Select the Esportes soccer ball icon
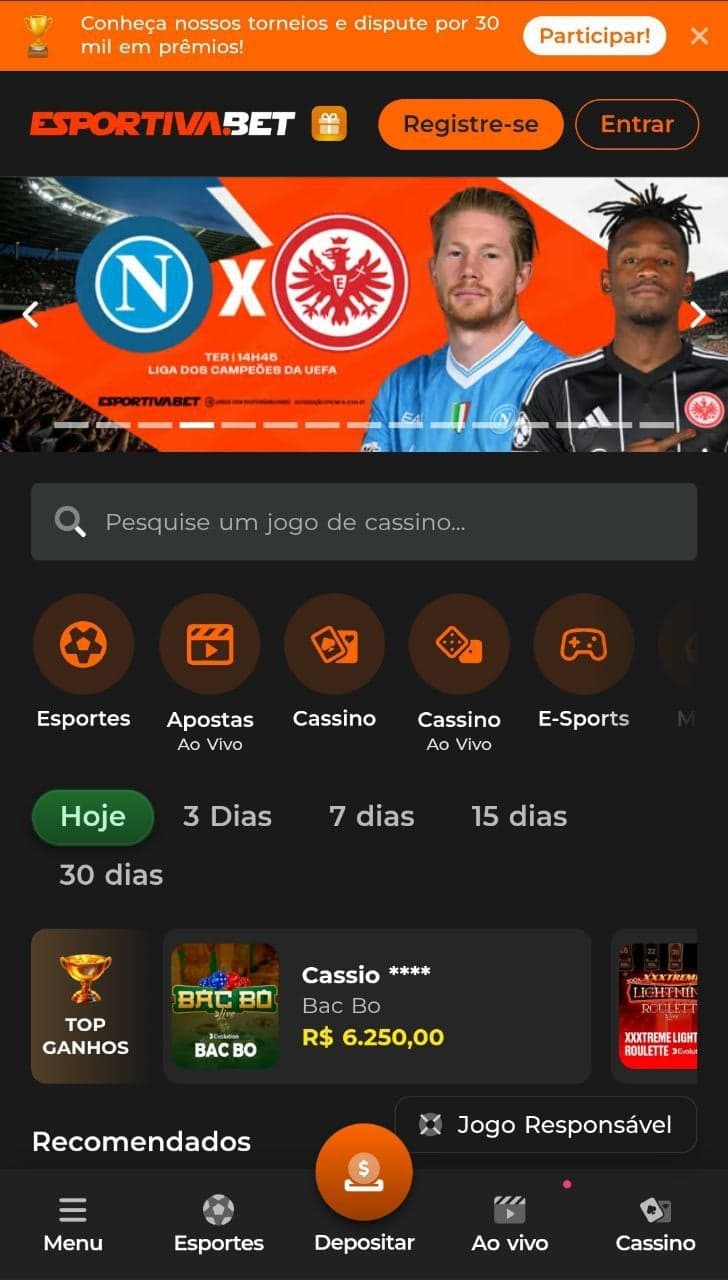This screenshot has height=1280, width=728. point(83,643)
